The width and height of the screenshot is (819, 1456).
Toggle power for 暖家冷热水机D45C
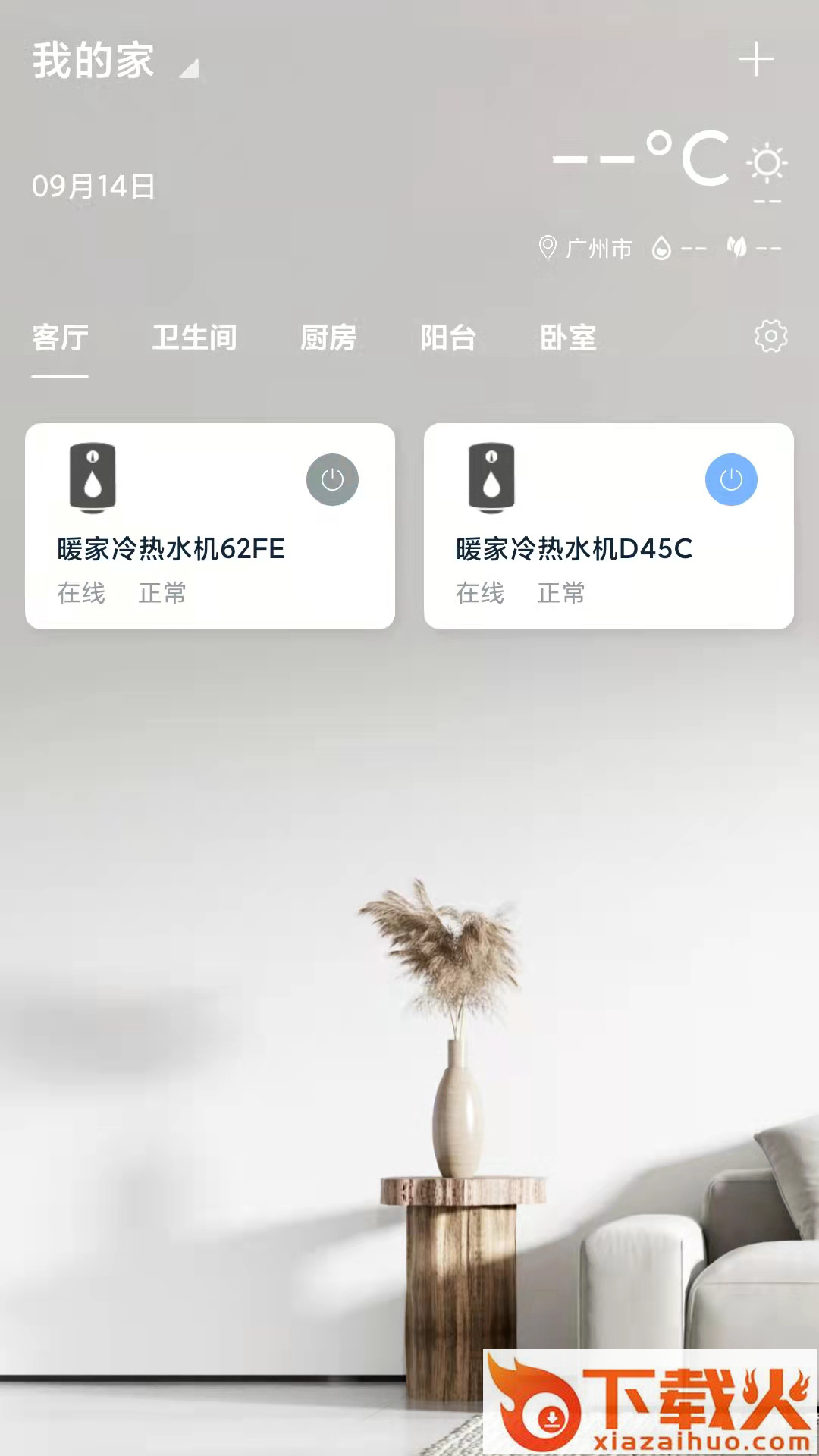(x=731, y=479)
